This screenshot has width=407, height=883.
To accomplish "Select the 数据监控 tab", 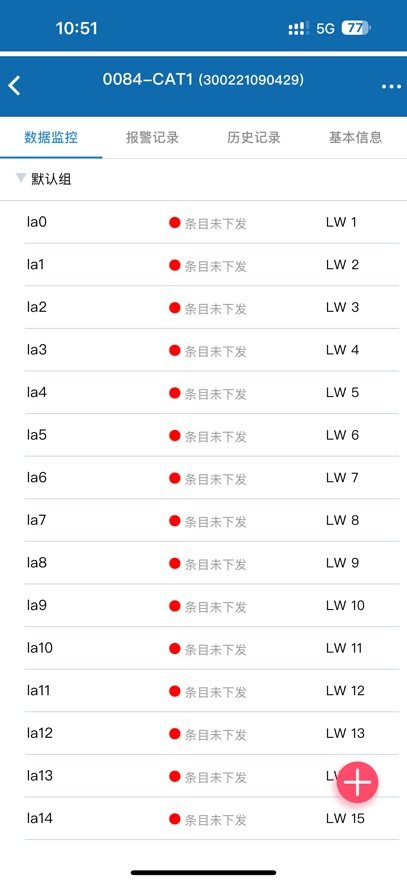I will [51, 137].
